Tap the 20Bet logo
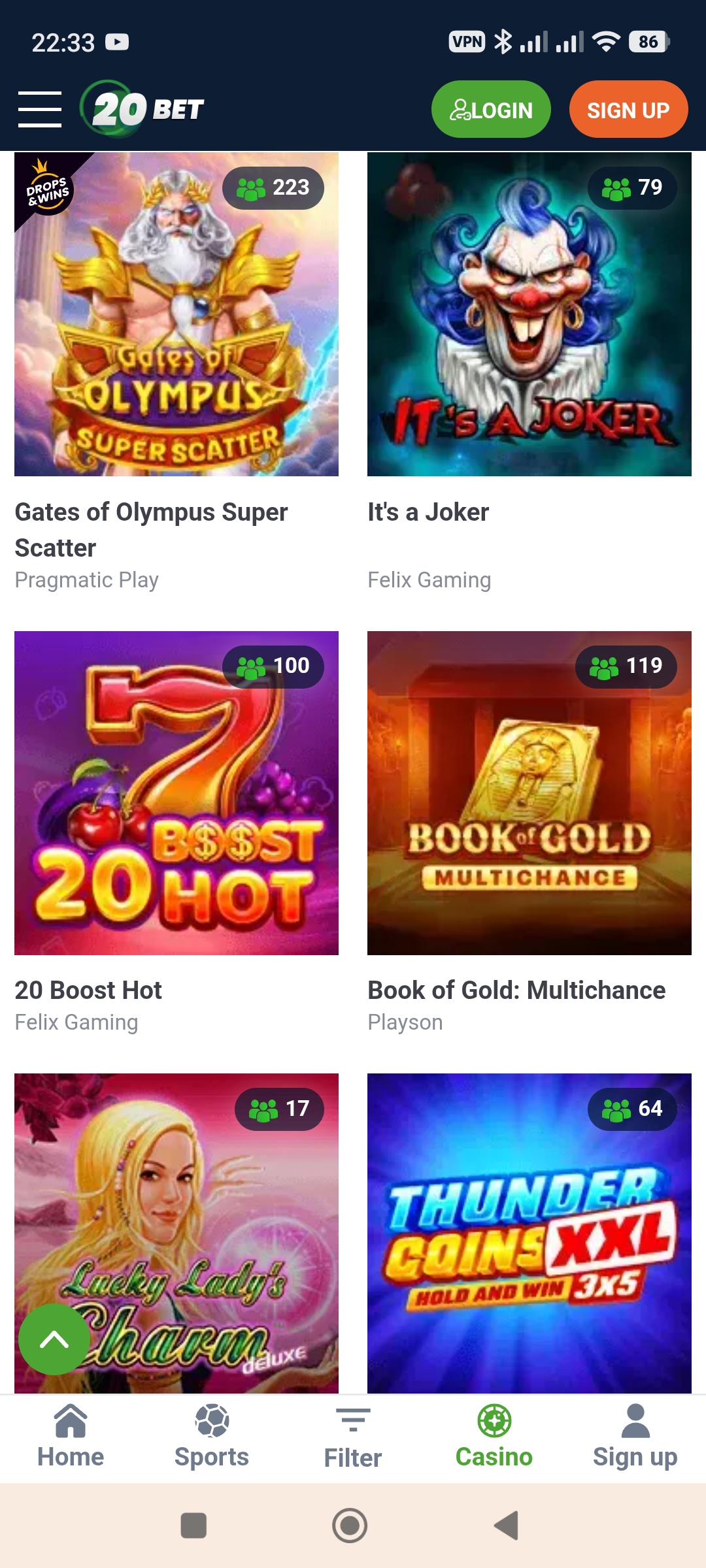Image resolution: width=706 pixels, height=1568 pixels. click(143, 109)
